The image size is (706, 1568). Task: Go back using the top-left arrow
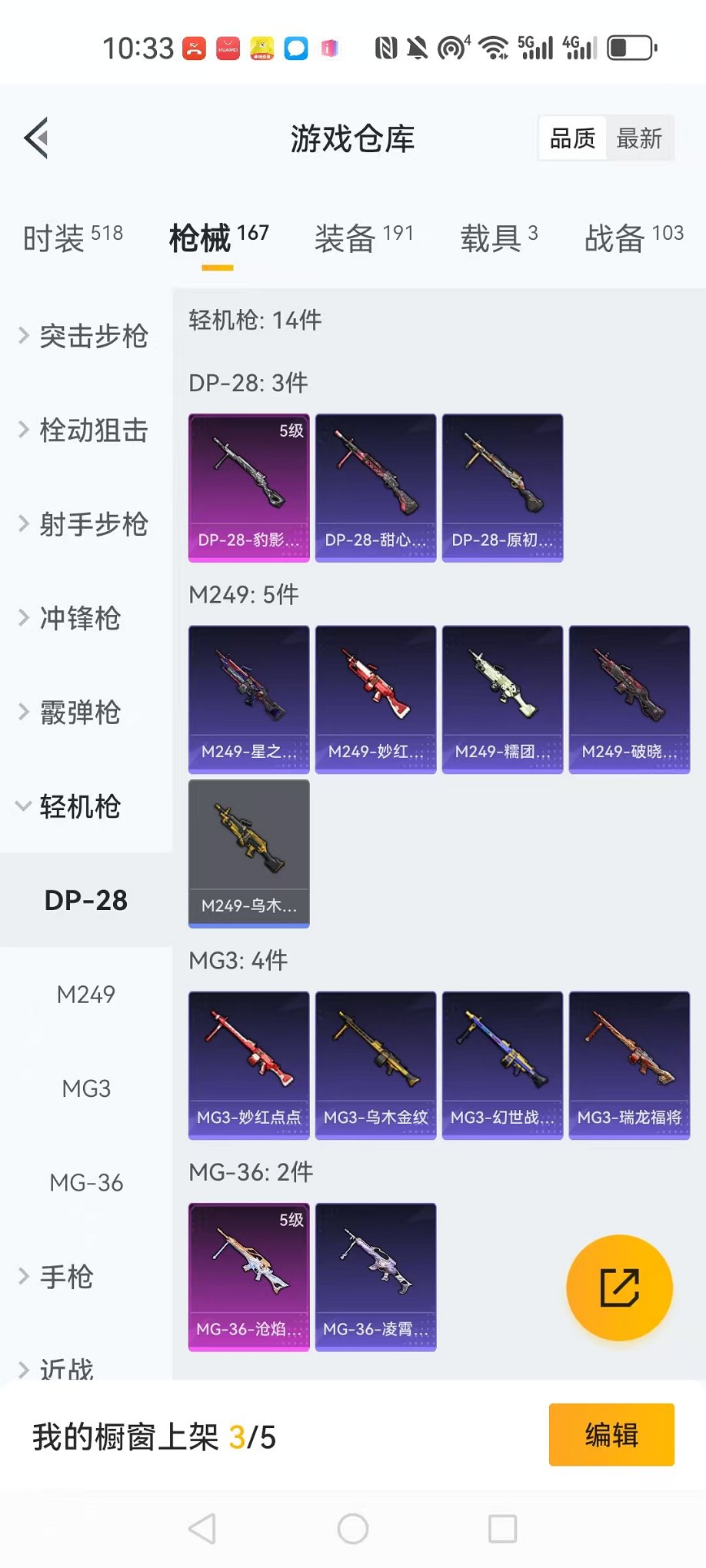tap(36, 138)
